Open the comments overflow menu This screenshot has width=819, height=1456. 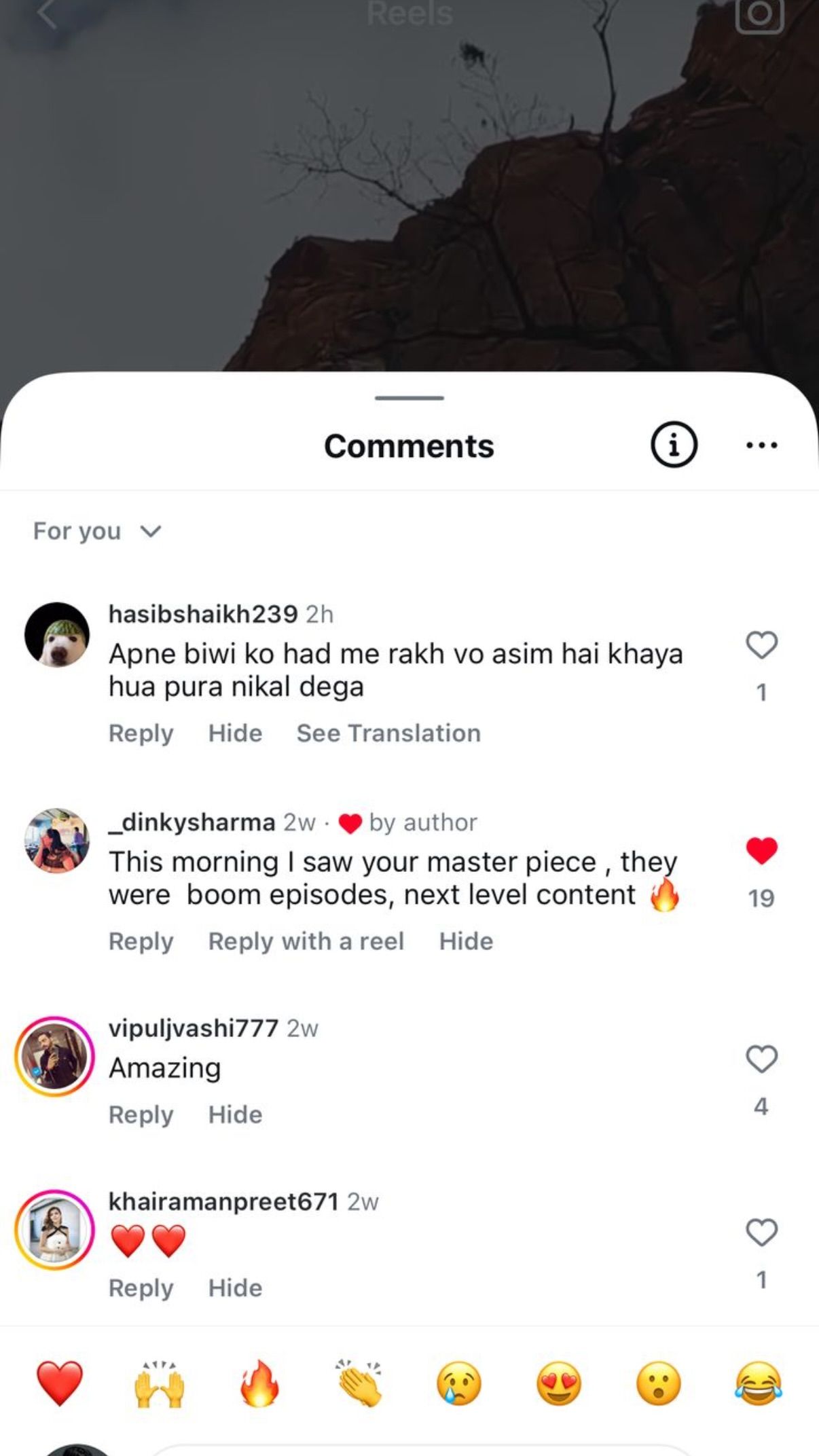point(761,445)
